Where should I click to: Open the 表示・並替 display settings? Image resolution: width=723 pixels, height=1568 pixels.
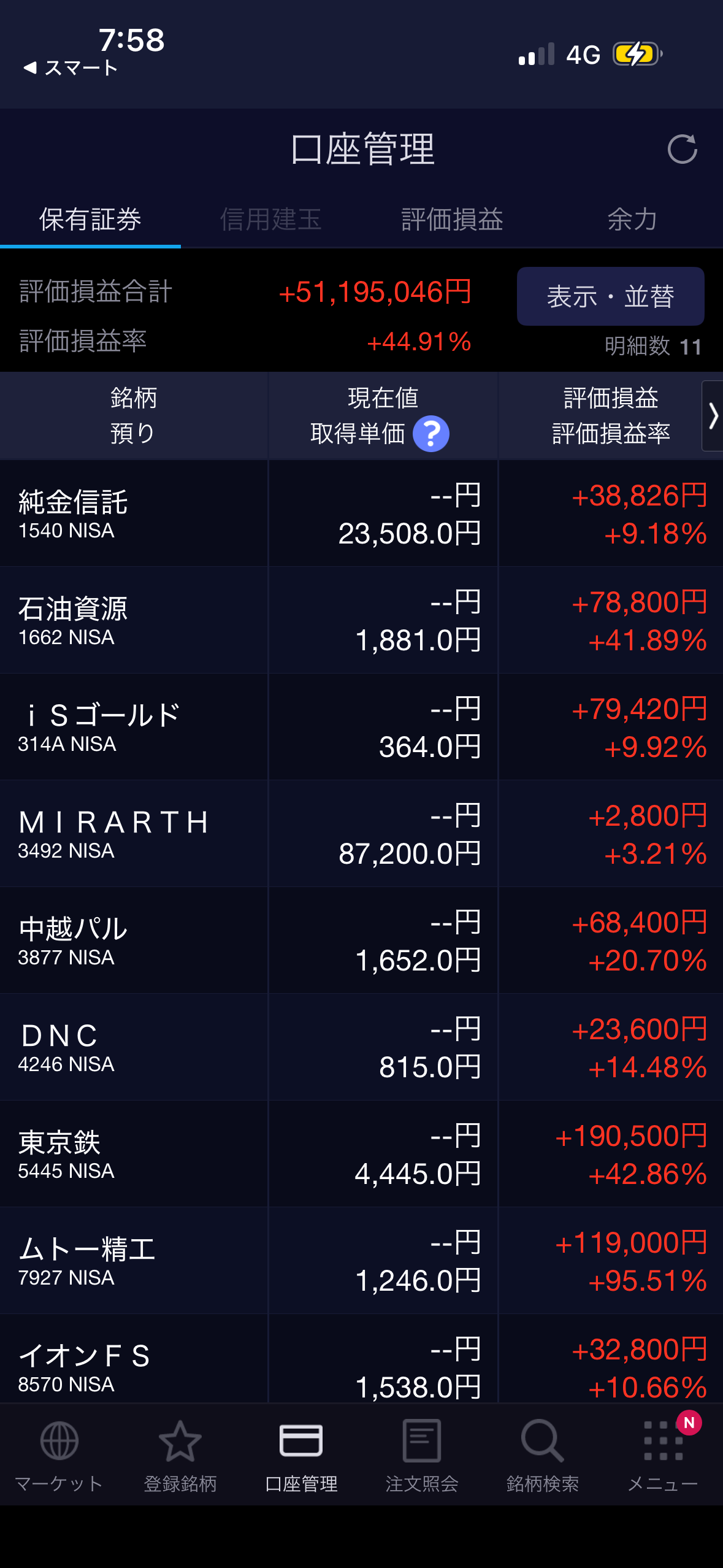pos(610,296)
